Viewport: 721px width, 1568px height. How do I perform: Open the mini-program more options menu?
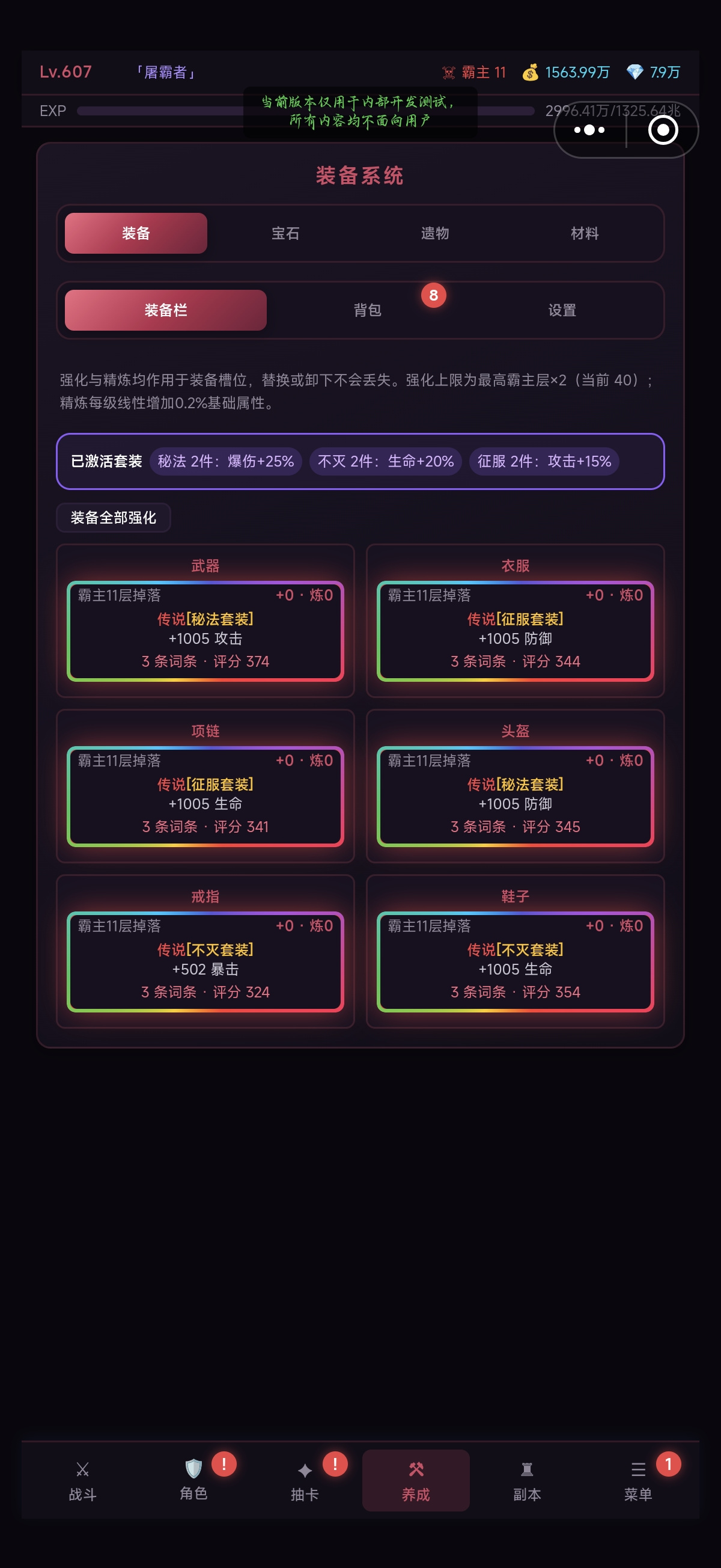[589, 130]
